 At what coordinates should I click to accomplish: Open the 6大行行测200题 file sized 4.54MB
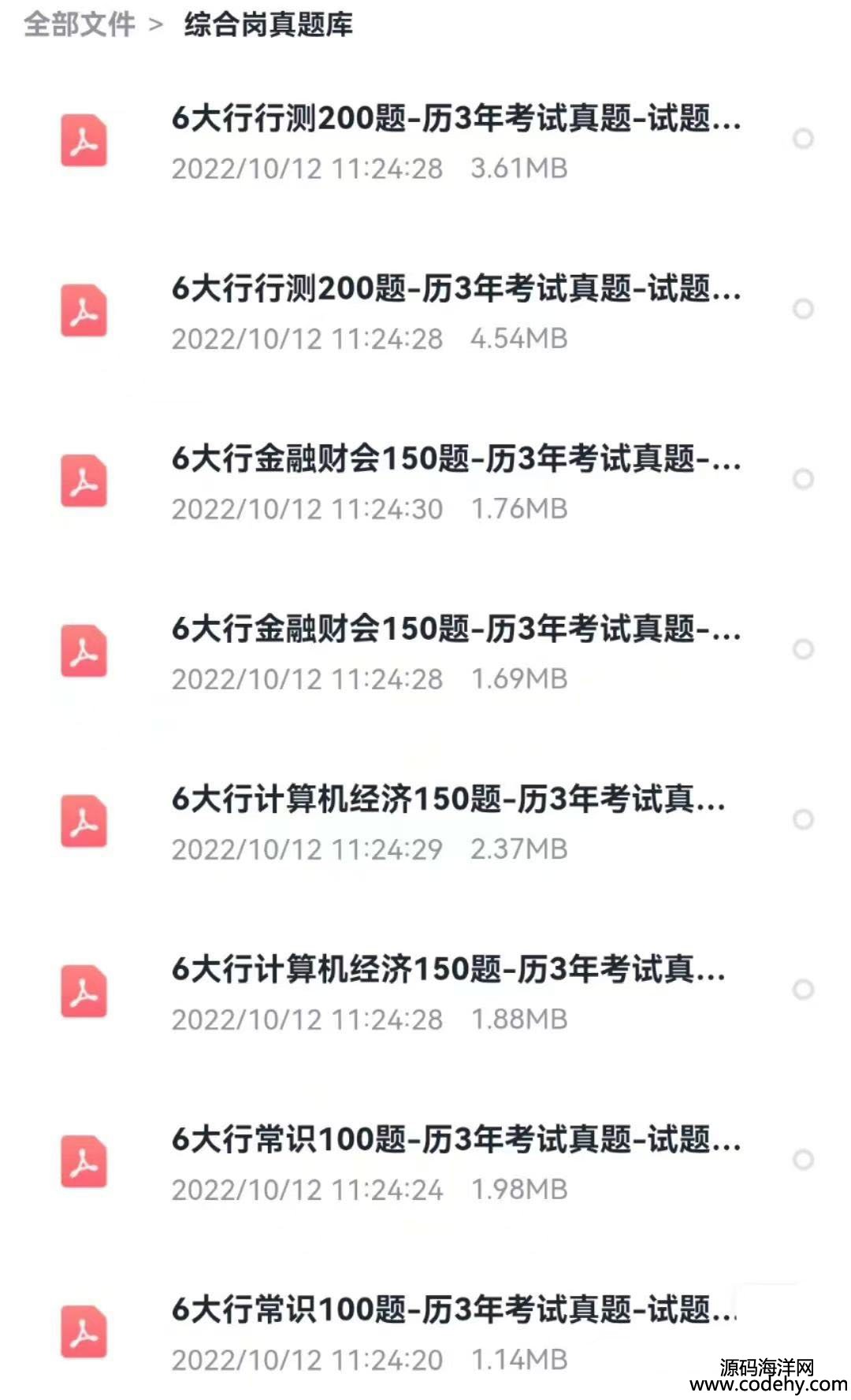click(455, 289)
